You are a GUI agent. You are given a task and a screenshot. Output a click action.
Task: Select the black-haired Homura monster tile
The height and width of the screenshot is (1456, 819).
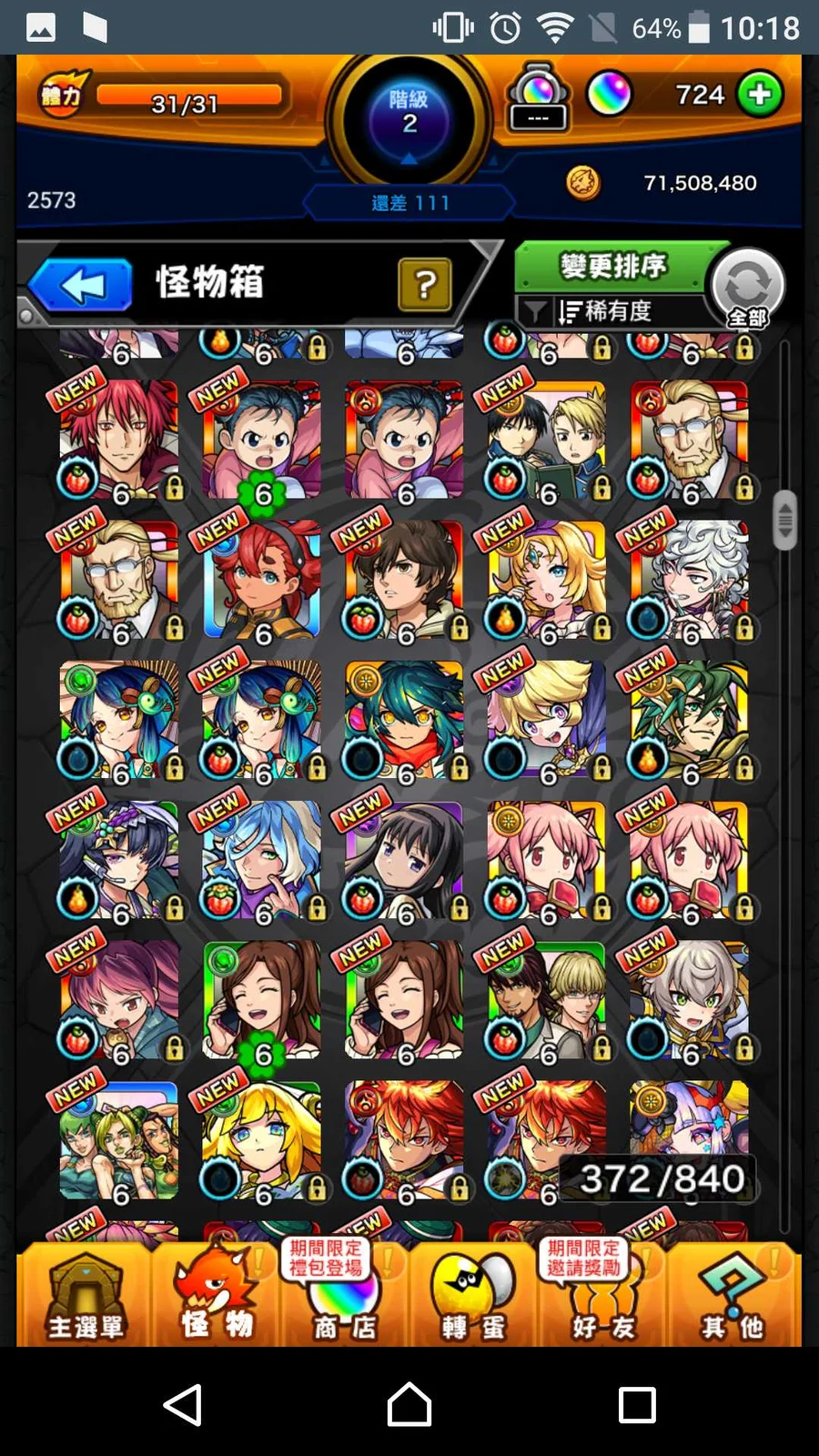pyautogui.click(x=404, y=860)
